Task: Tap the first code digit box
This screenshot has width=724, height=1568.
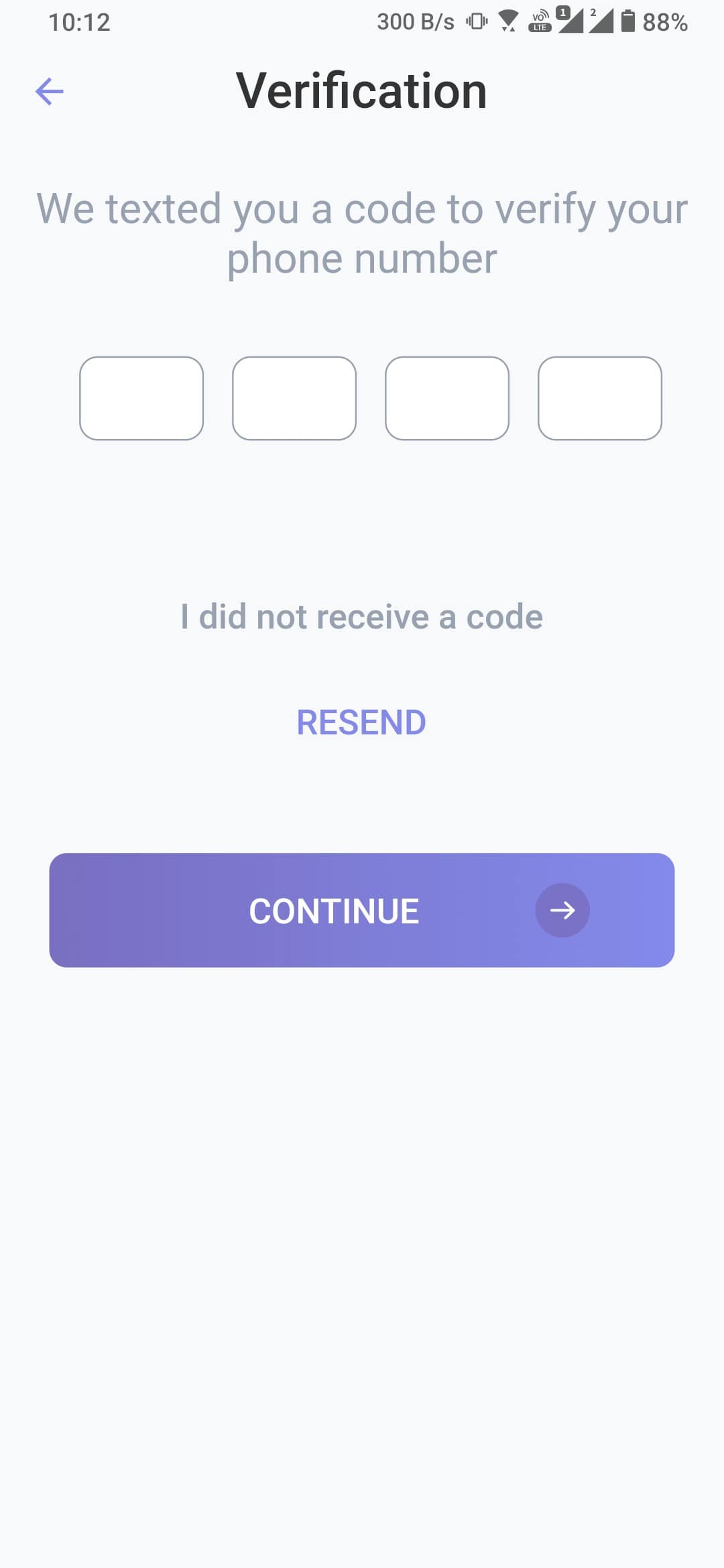Action: 141,398
